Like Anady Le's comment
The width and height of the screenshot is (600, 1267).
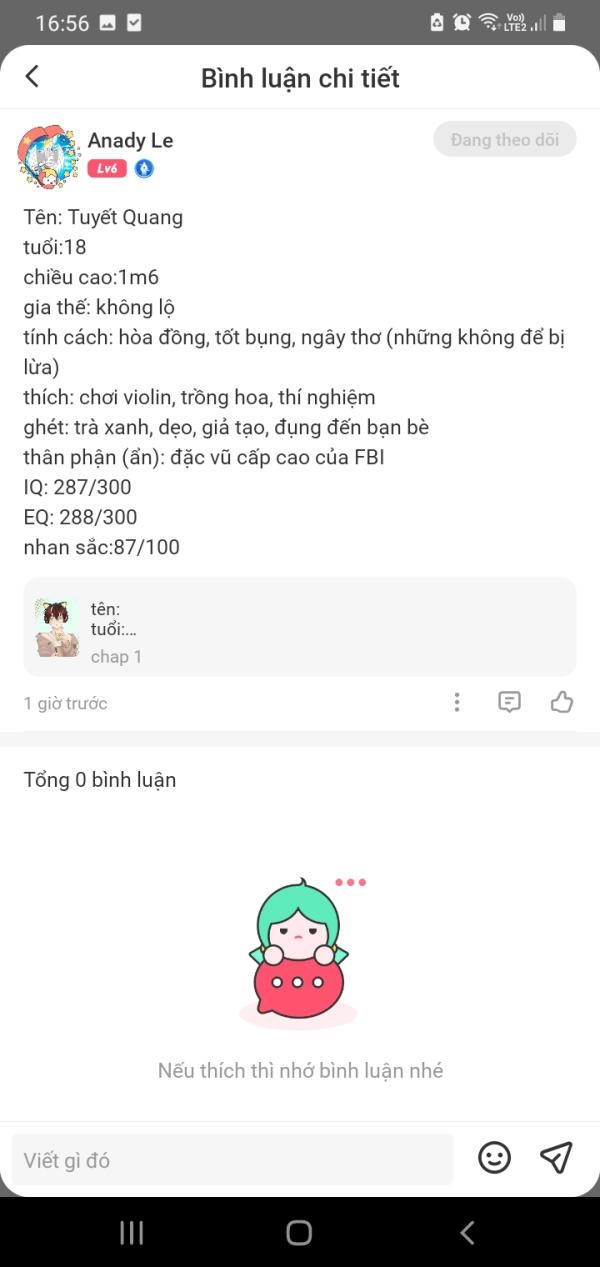562,702
